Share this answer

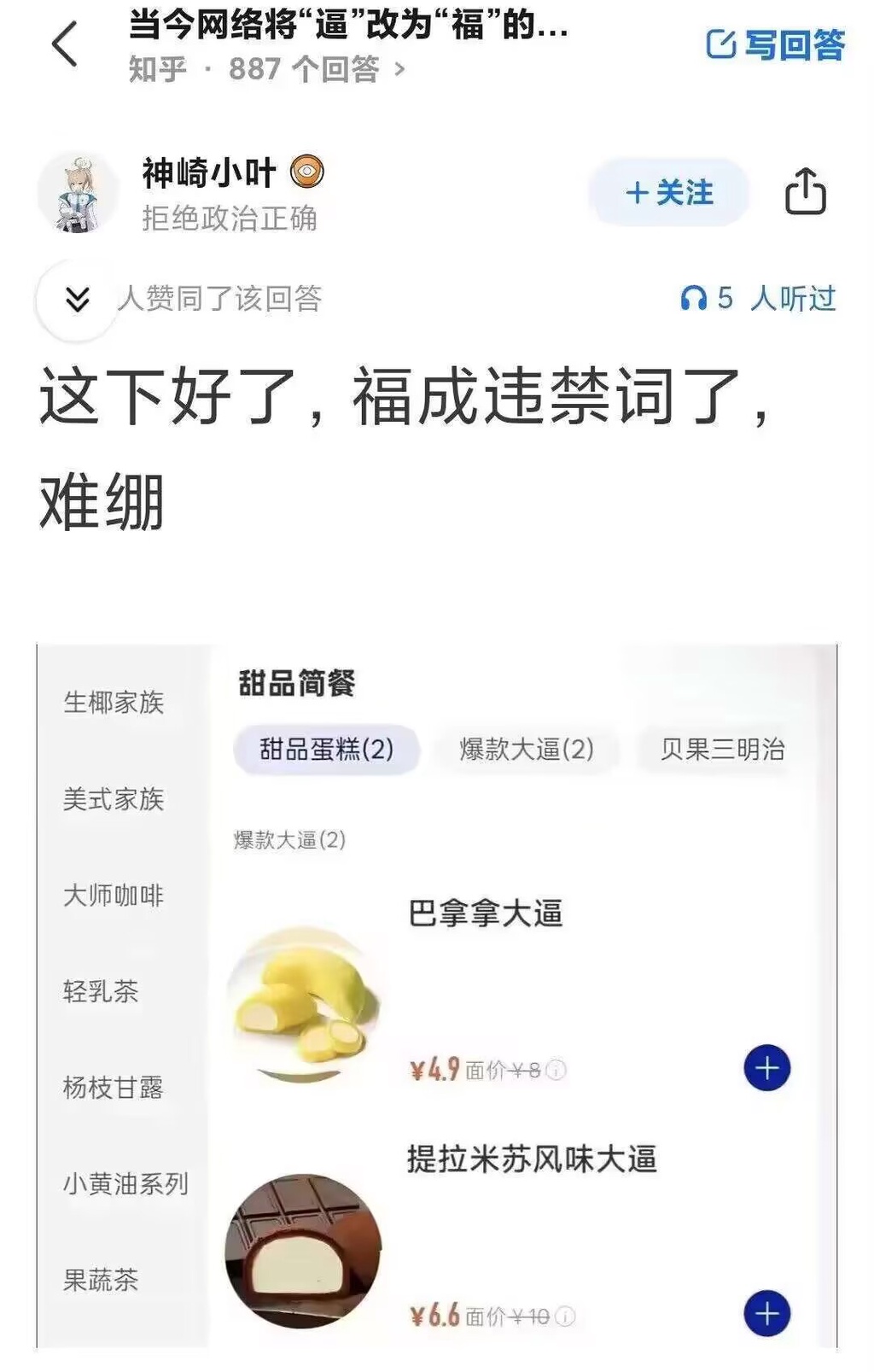click(x=805, y=191)
